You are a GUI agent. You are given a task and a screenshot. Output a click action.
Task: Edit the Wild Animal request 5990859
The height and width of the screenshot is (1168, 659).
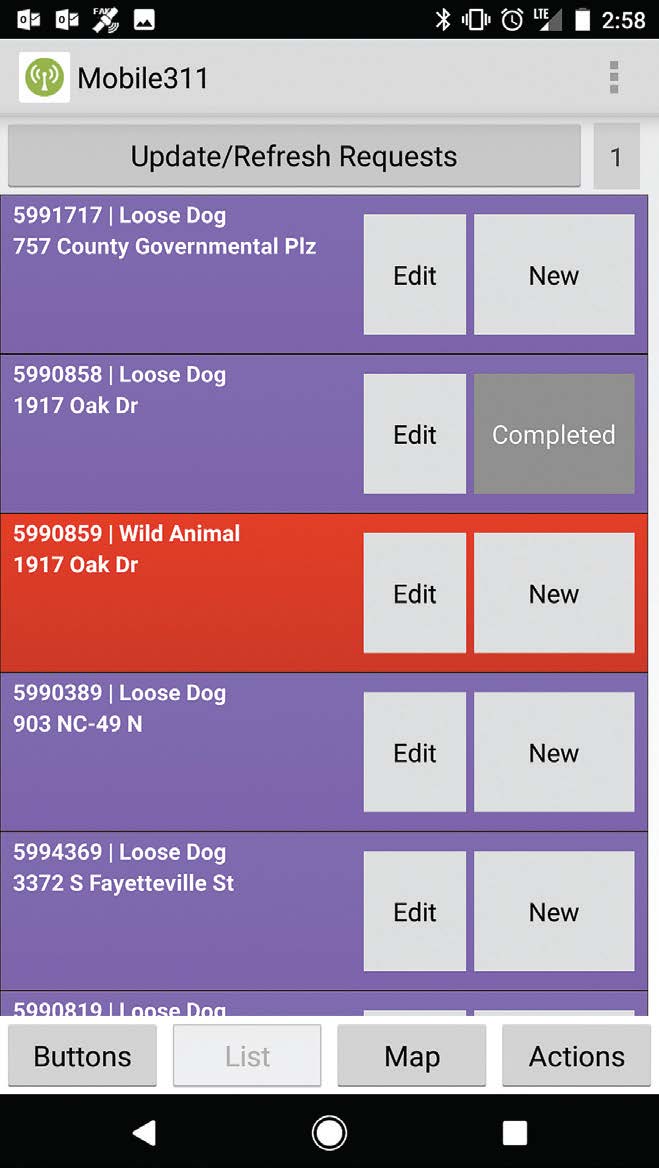tap(414, 593)
